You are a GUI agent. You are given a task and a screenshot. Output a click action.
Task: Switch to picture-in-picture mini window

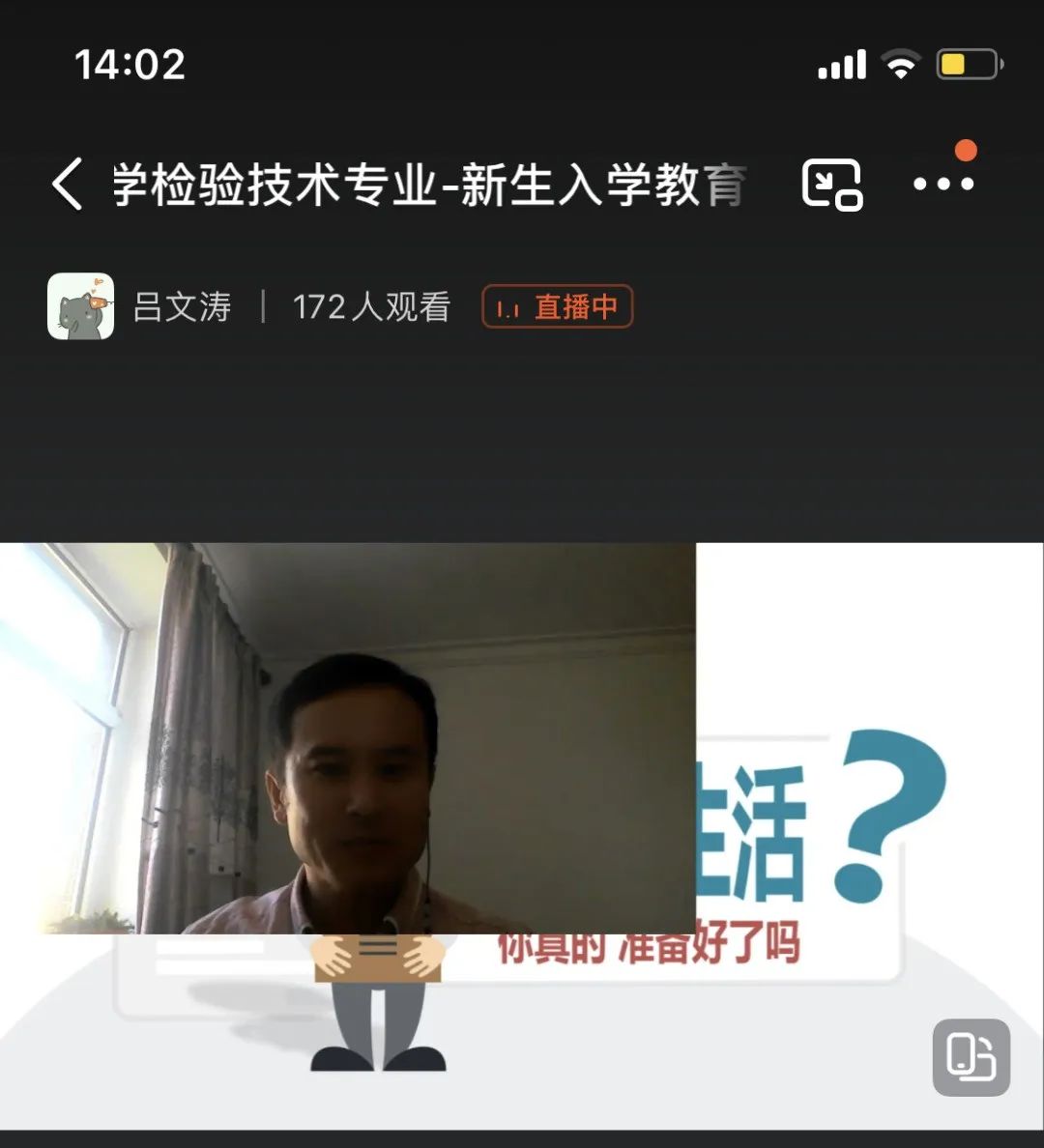coord(831,184)
